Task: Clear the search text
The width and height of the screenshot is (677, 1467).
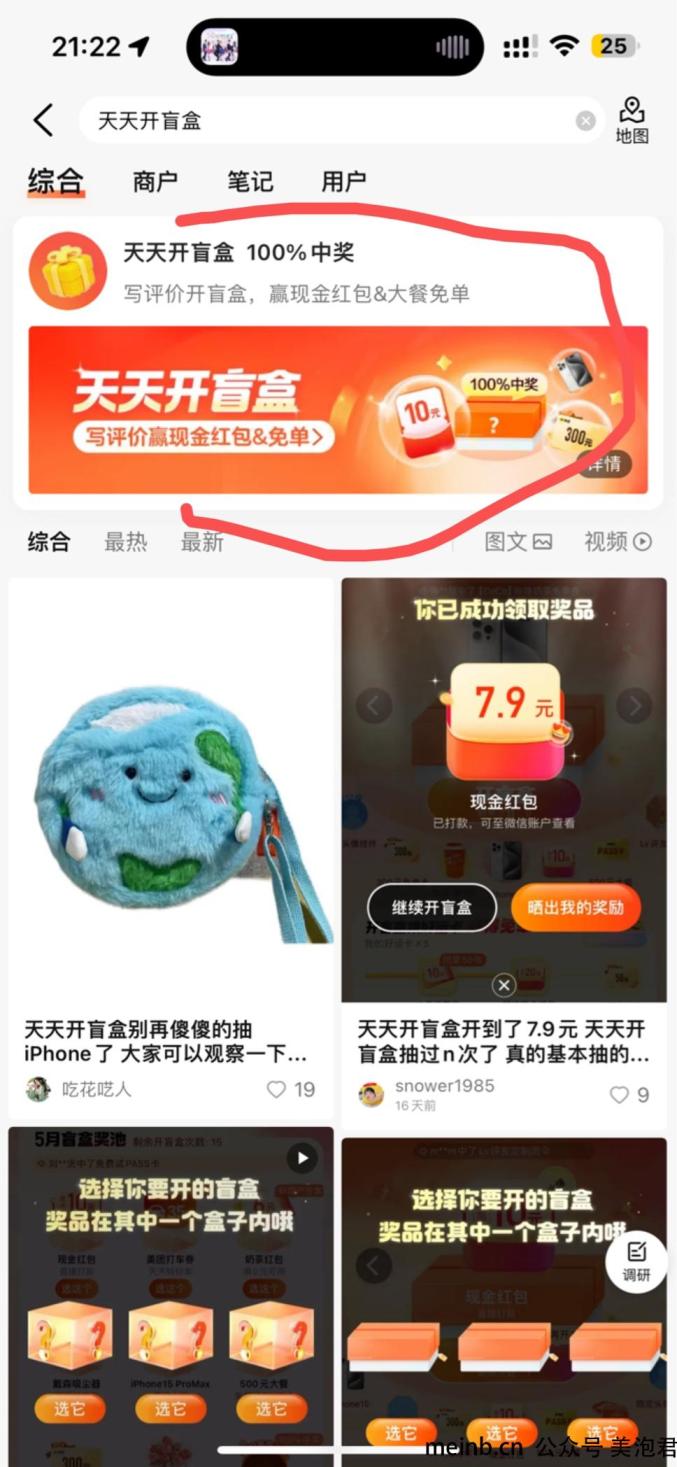Action: pos(586,121)
